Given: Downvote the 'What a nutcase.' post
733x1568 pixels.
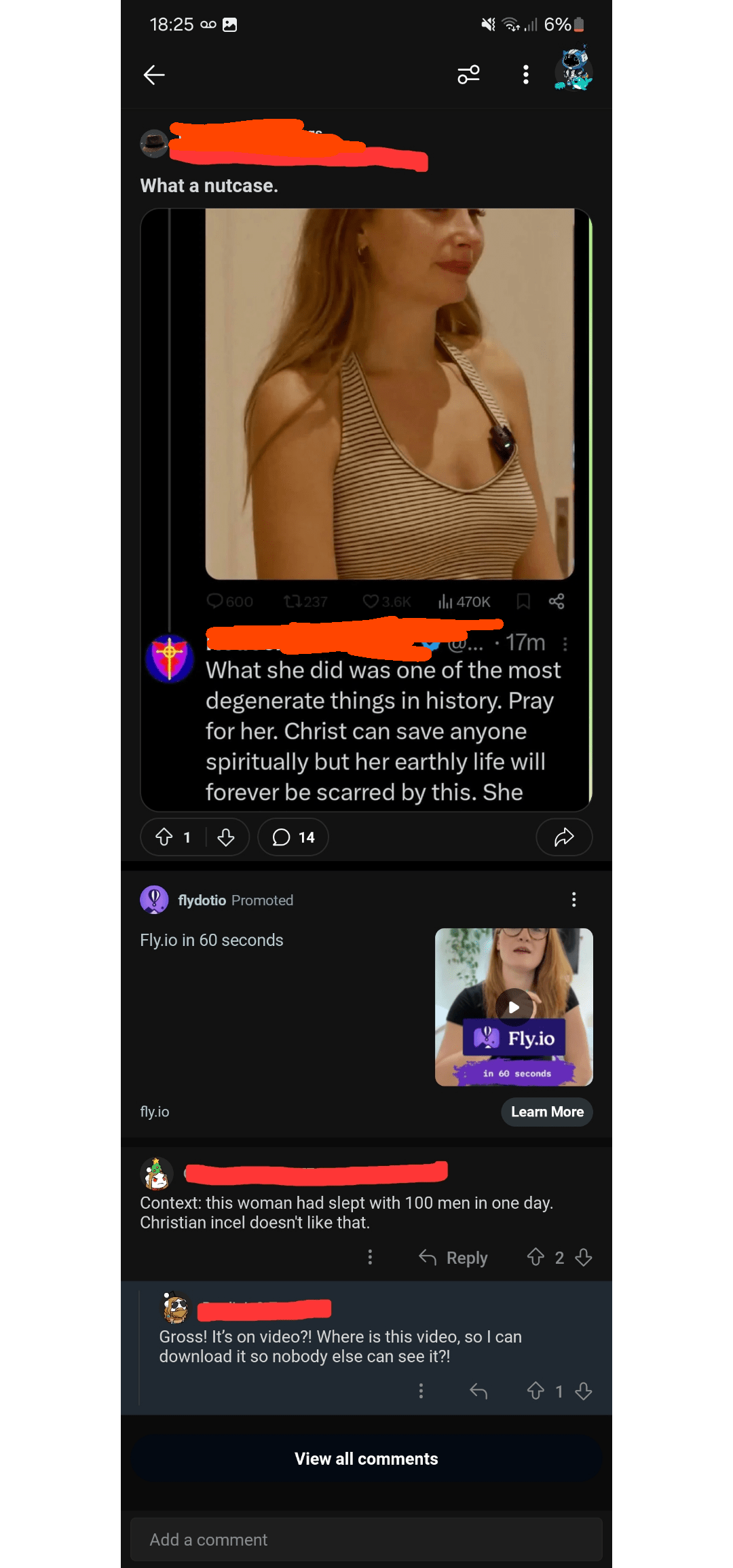Looking at the screenshot, I should coord(226,837).
